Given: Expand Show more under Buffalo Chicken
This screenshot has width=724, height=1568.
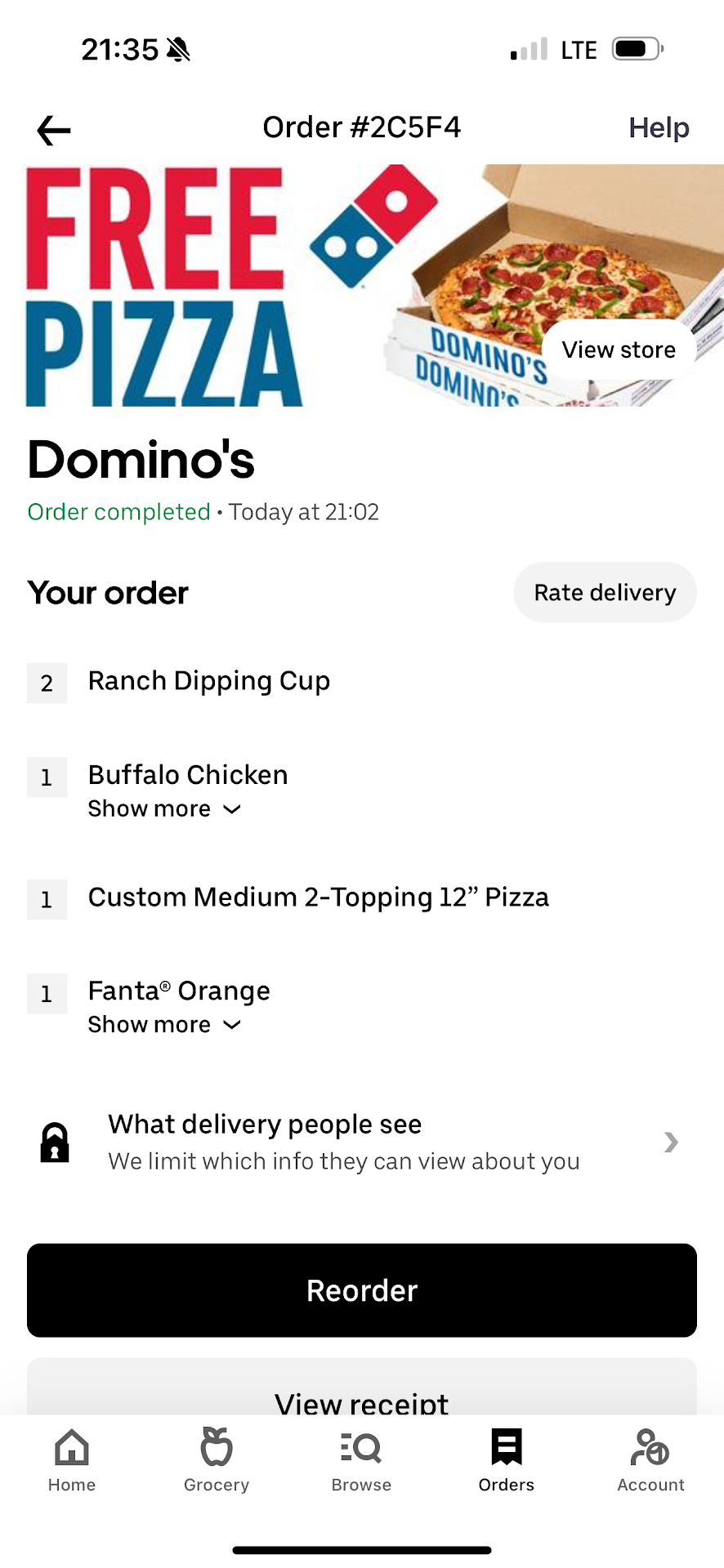Looking at the screenshot, I should 164,809.
